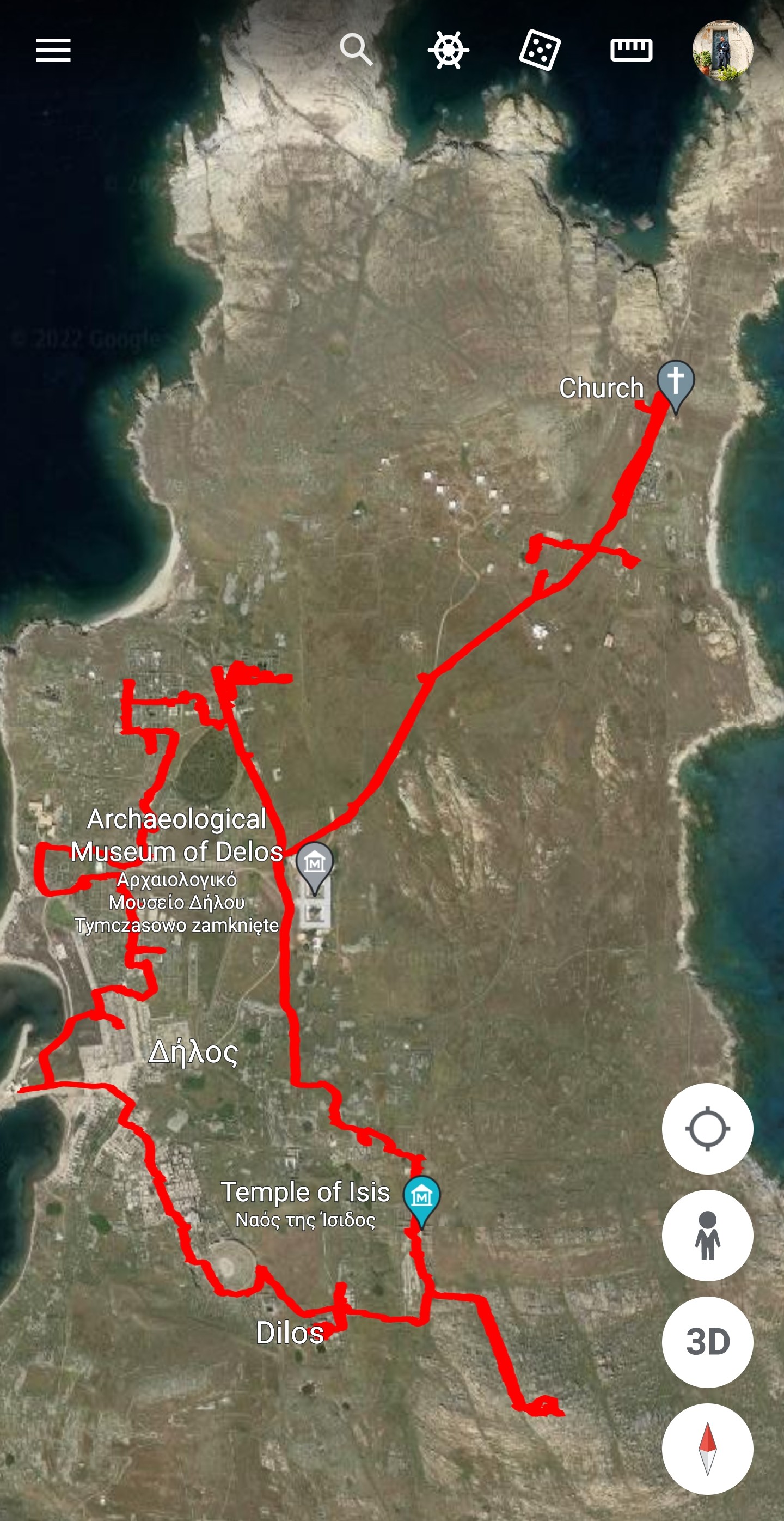Activate Street View pegman

coord(707,1234)
